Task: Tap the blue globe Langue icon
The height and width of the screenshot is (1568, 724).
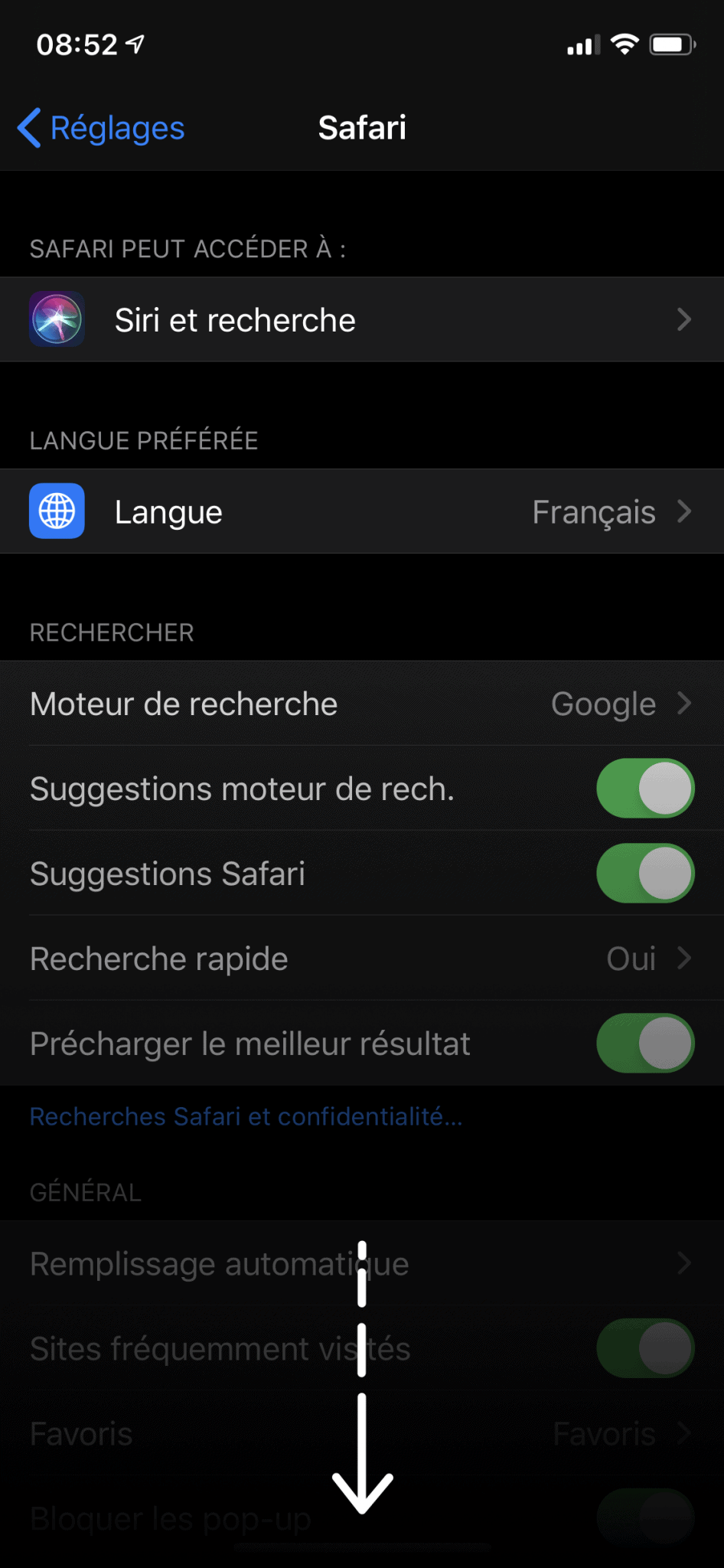Action: coord(57,511)
